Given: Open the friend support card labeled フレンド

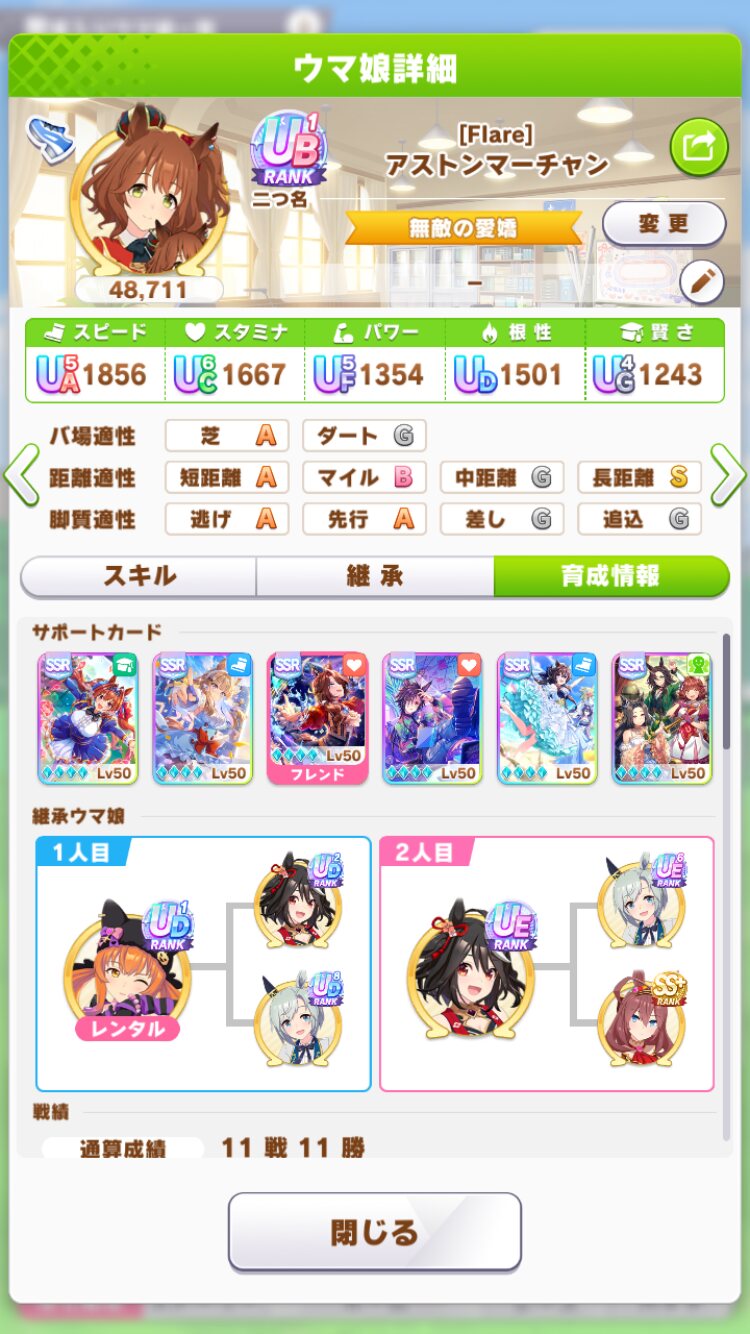Looking at the screenshot, I should [x=318, y=719].
